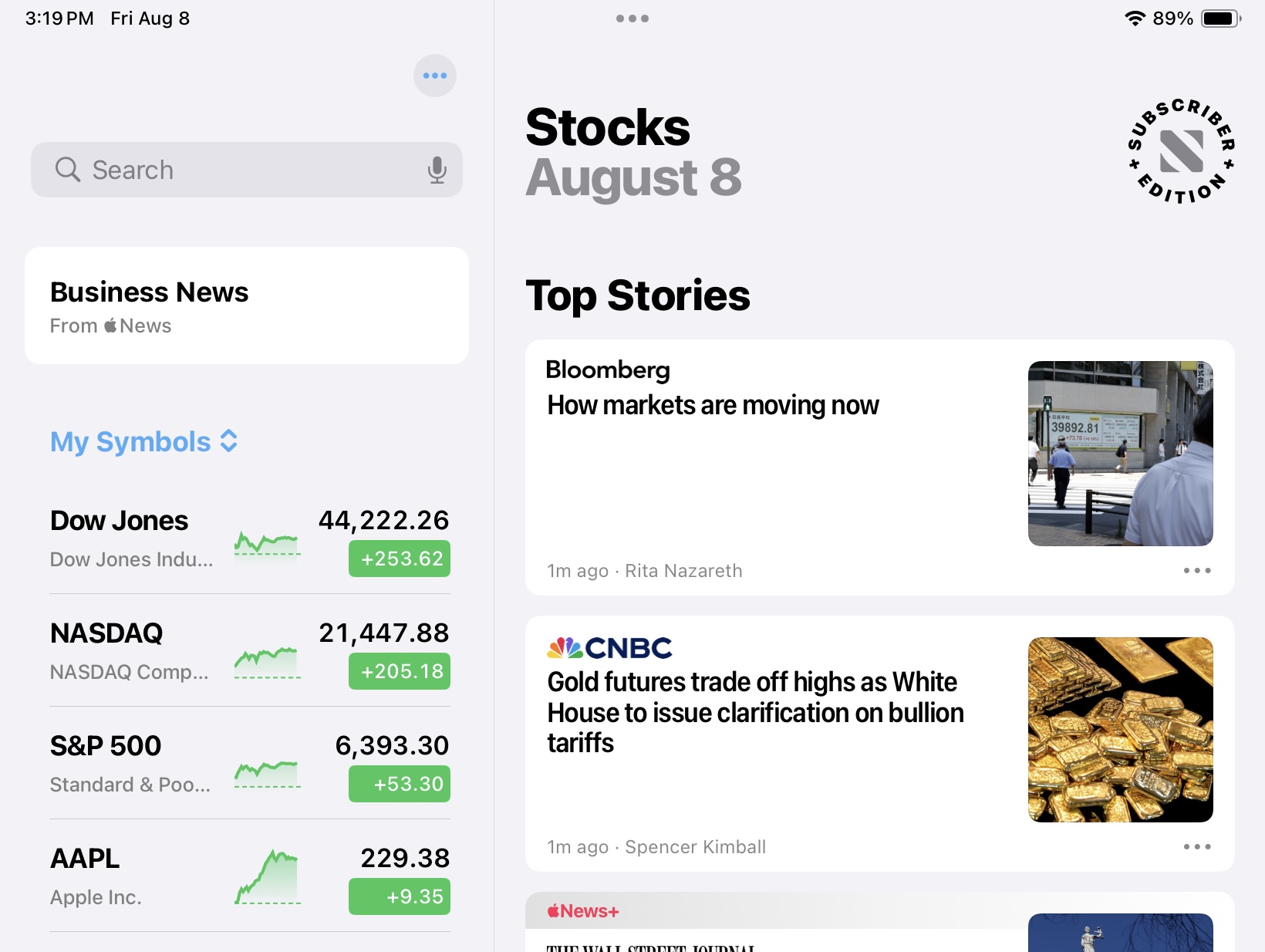Open more options on the Bloomberg story

[1197, 571]
